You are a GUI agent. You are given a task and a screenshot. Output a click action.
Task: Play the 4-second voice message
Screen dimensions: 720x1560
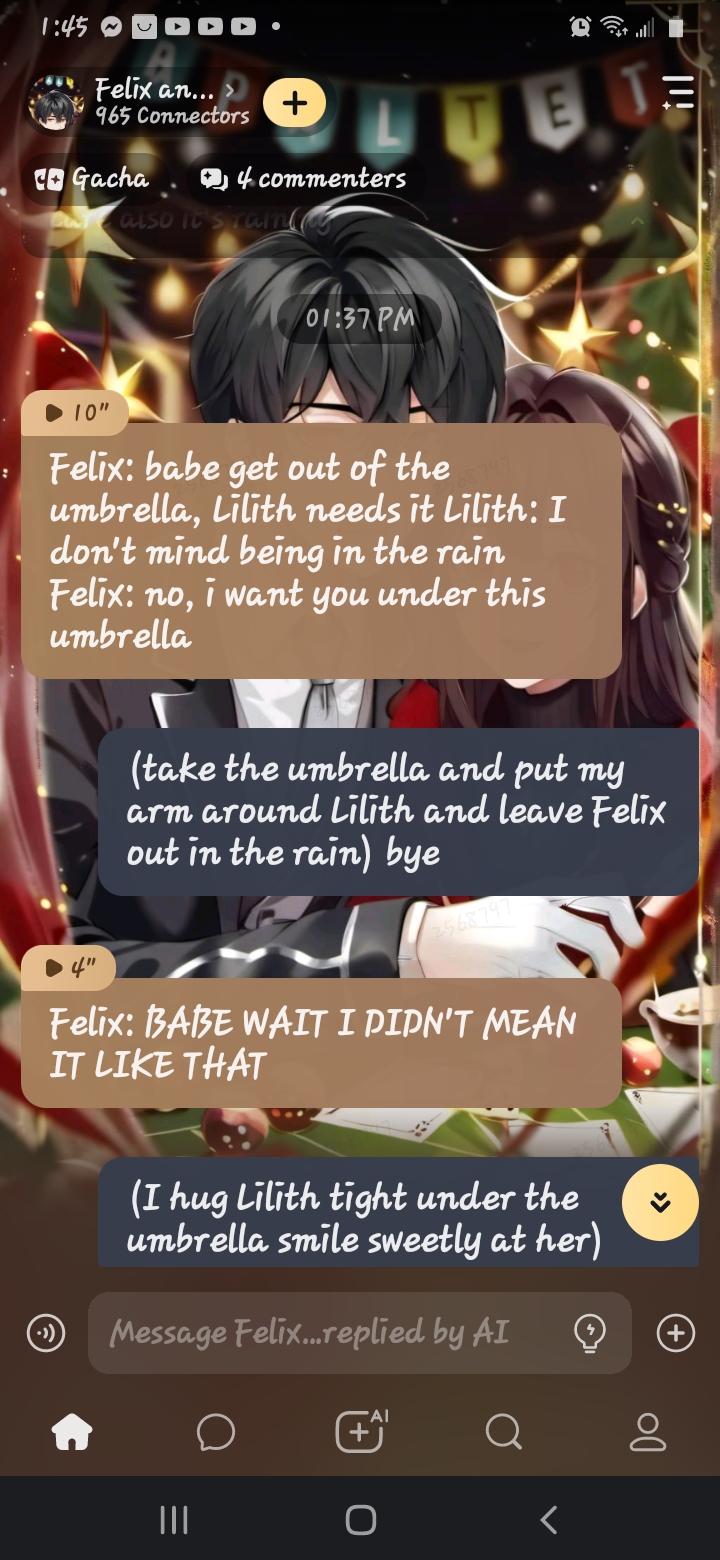pyautogui.click(x=69, y=967)
